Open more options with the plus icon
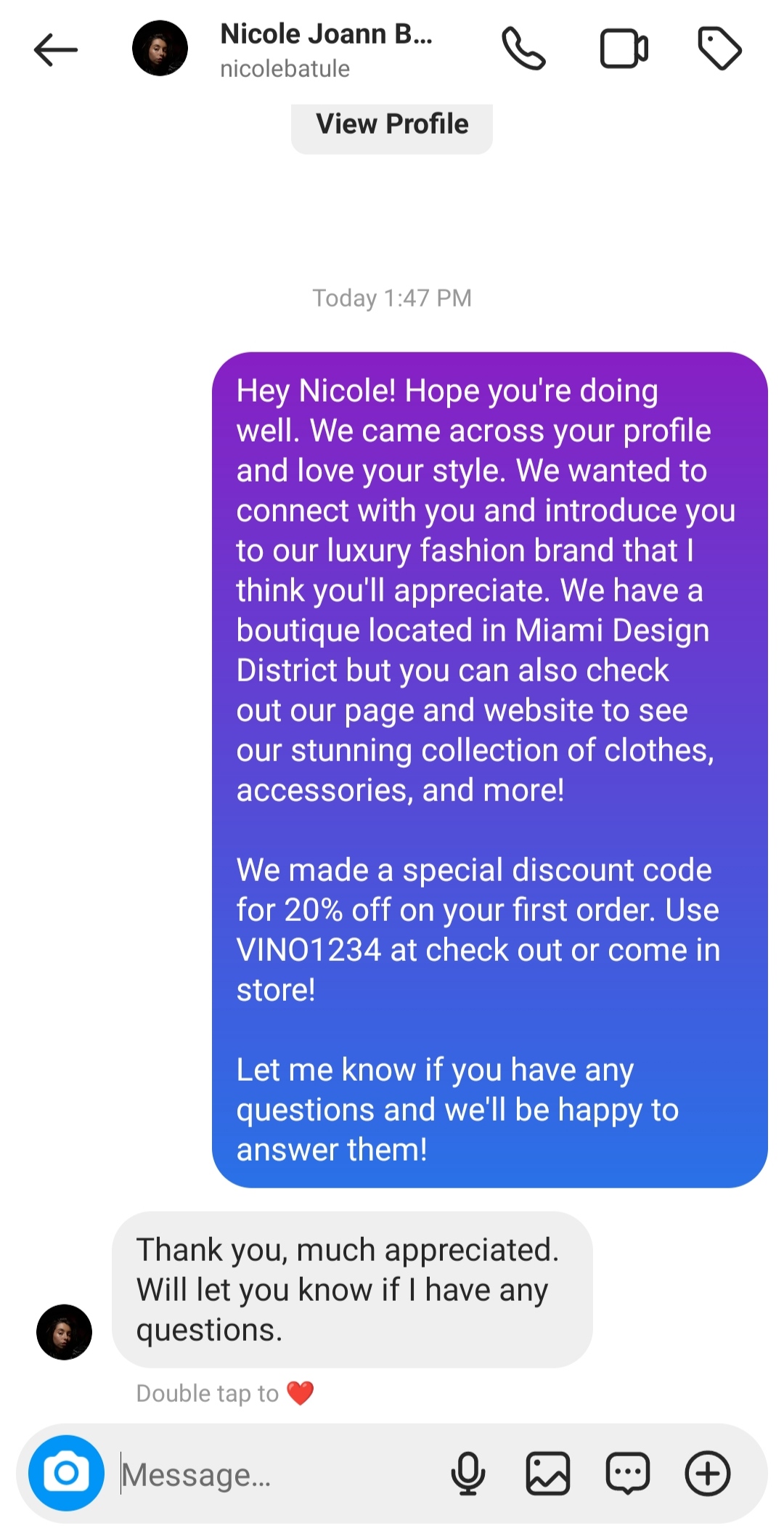 pos(708,1473)
